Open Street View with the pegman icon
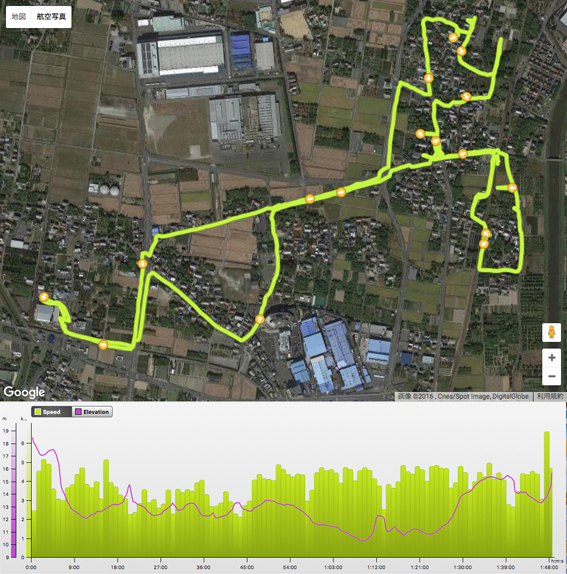567x574 pixels. click(x=551, y=332)
